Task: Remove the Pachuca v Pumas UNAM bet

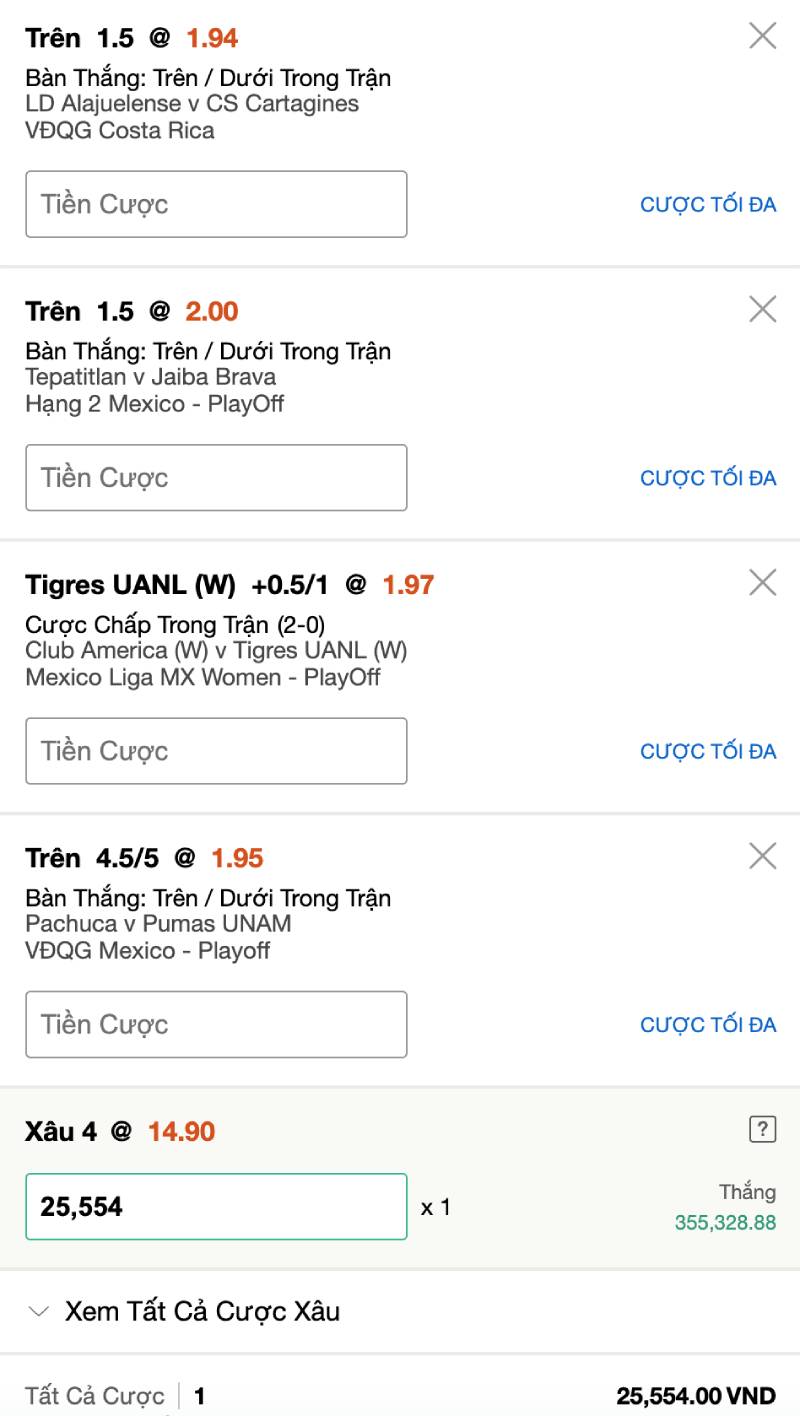Action: 762,856
